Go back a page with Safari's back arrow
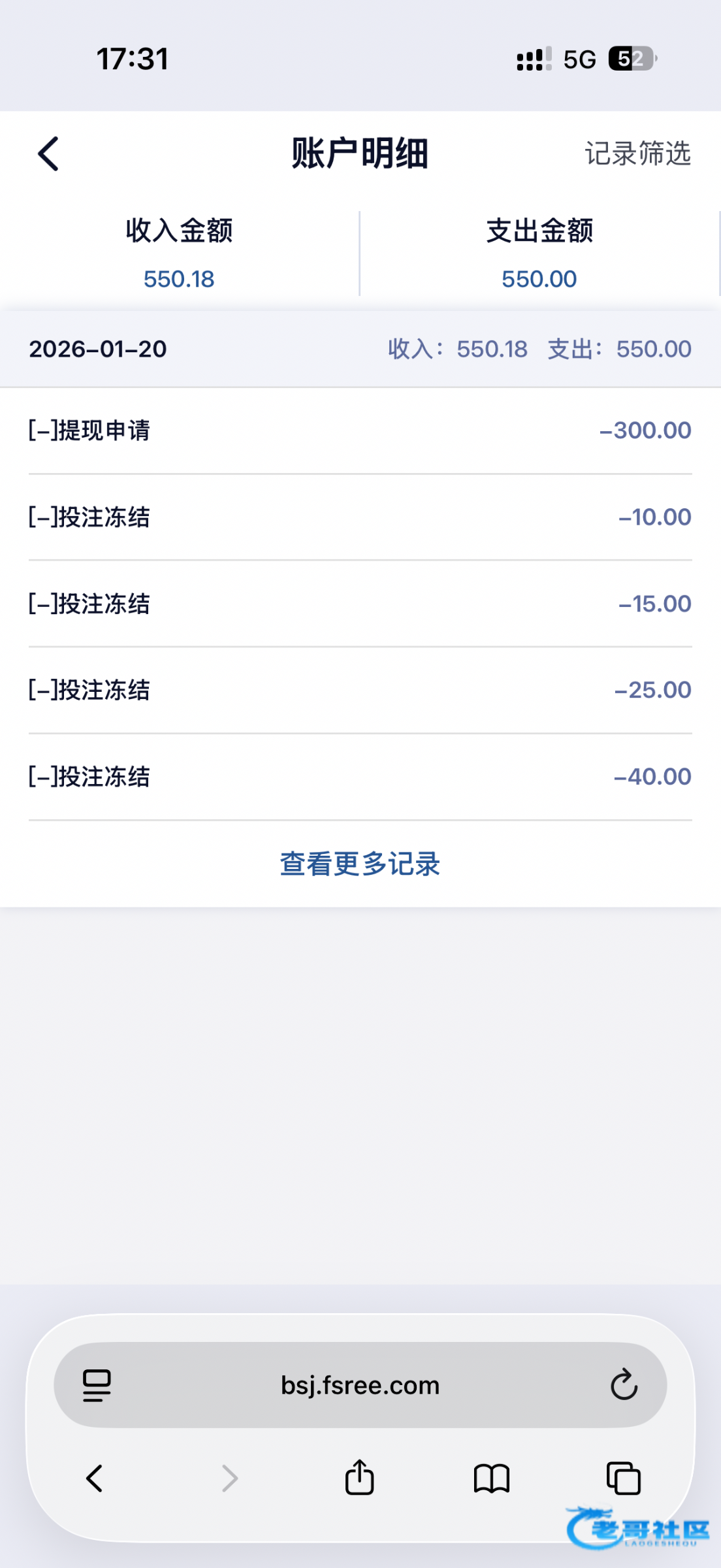Image resolution: width=721 pixels, height=1568 pixels. tap(95, 1478)
